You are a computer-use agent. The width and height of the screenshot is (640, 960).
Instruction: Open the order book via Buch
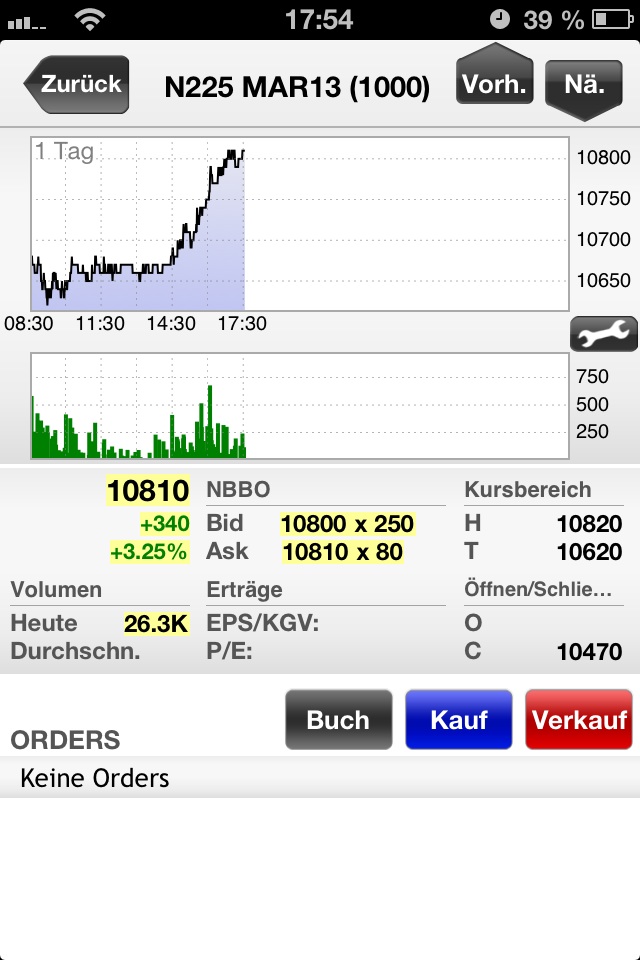(338, 720)
